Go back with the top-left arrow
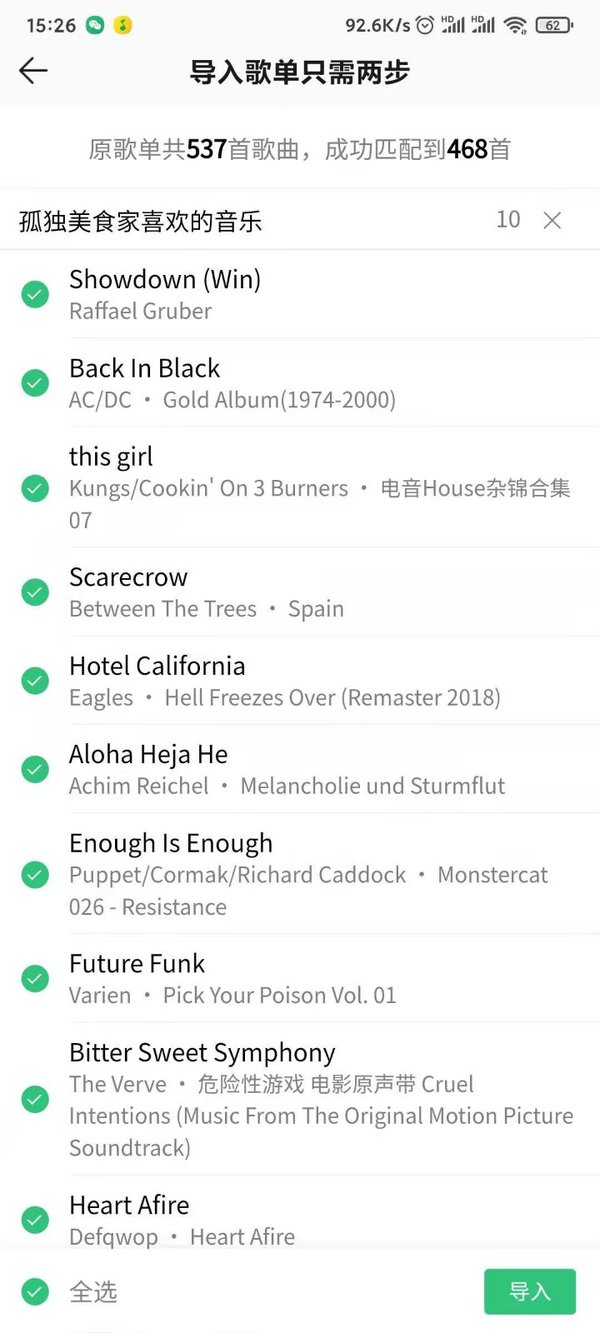600x1333 pixels. pos(33,71)
